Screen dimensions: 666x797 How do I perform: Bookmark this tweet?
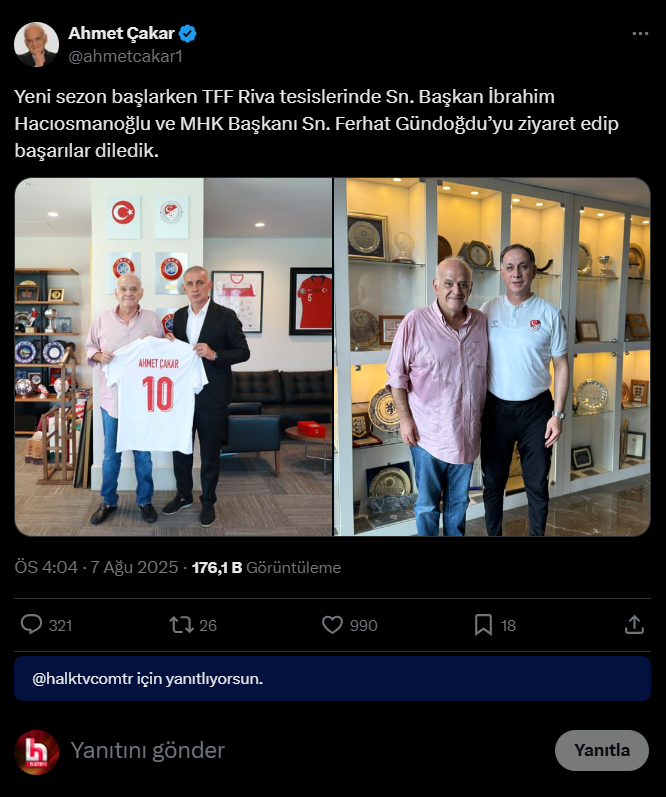(x=483, y=625)
